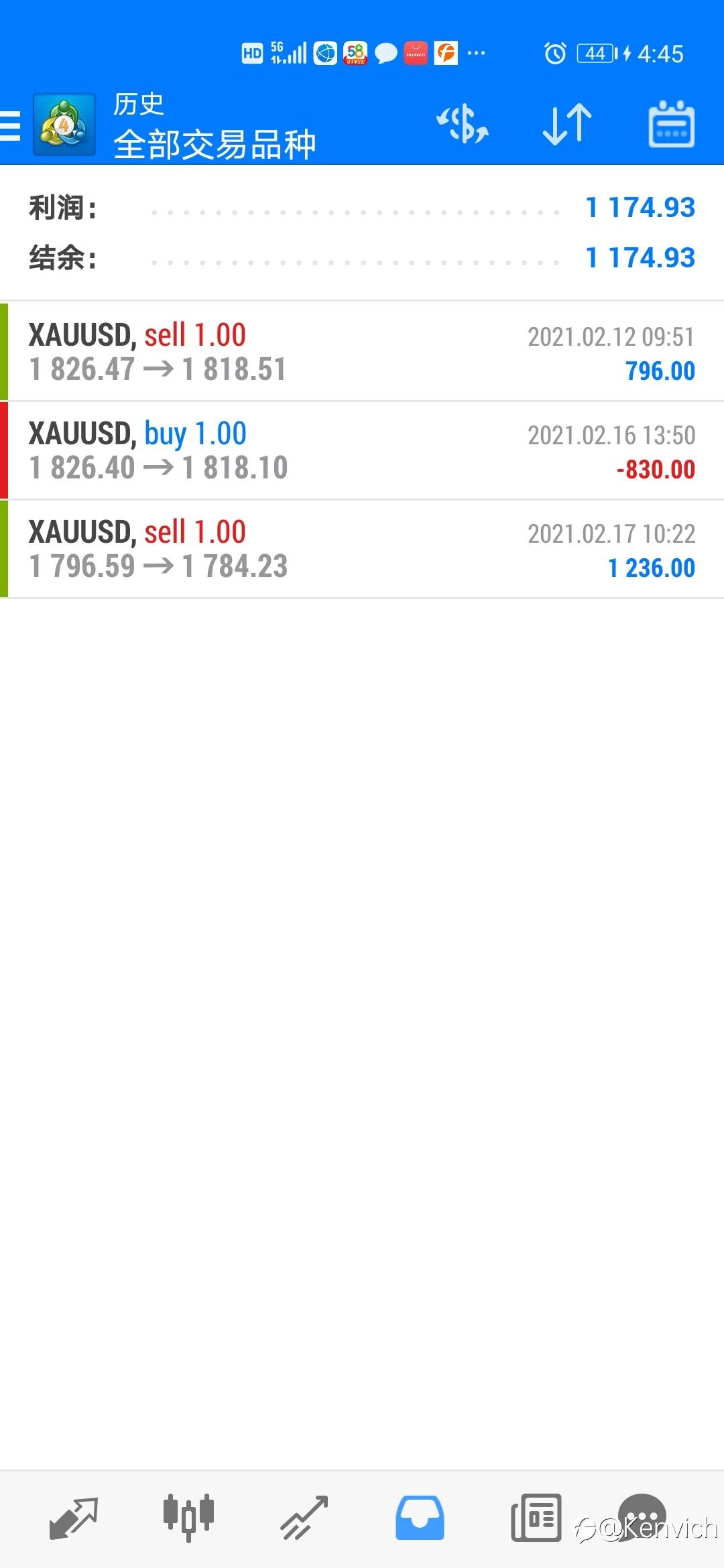Open the buy trade with -830.00 loss
The image size is (724, 1568).
(362, 450)
